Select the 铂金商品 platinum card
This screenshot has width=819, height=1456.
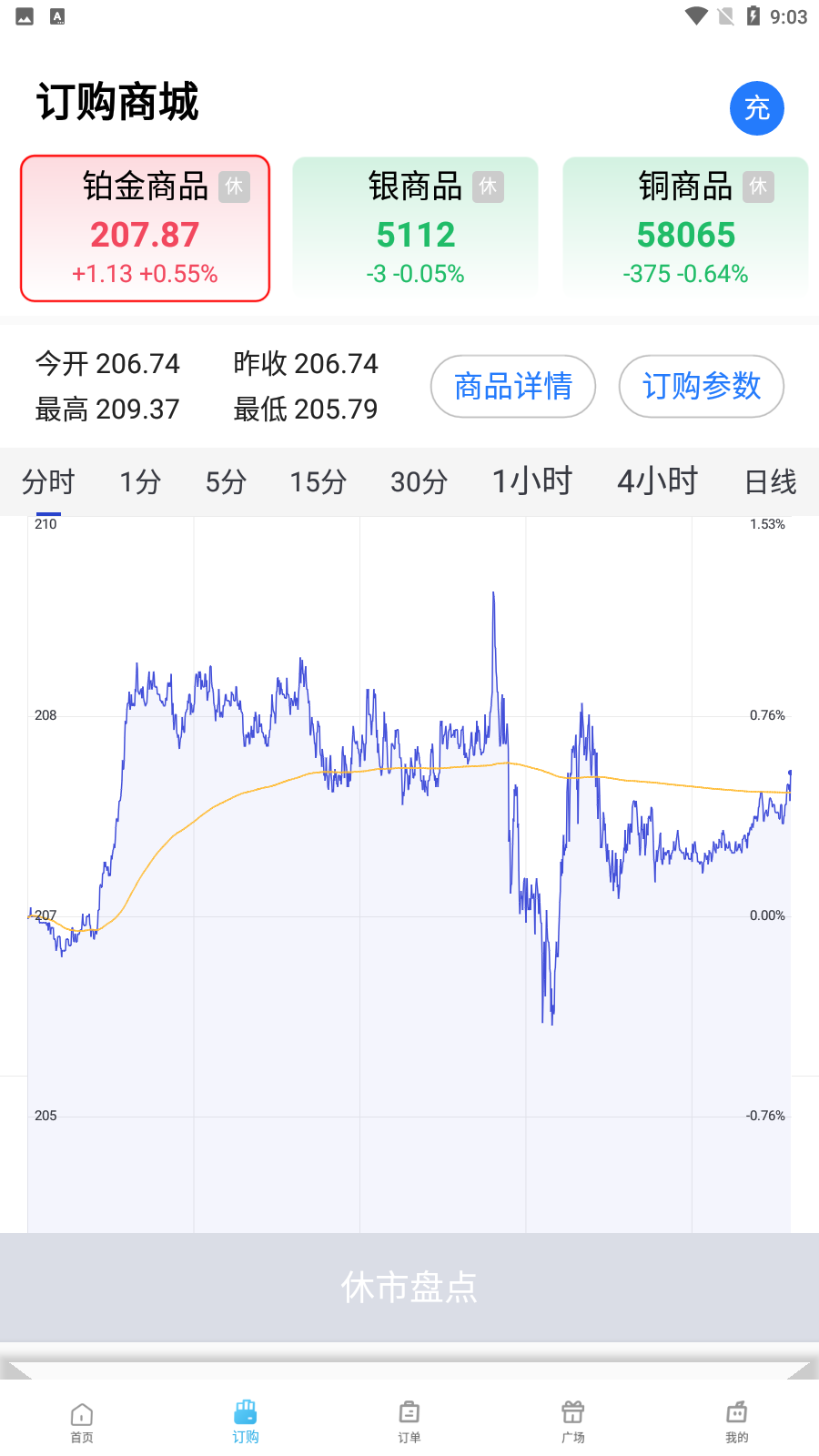tap(145, 227)
